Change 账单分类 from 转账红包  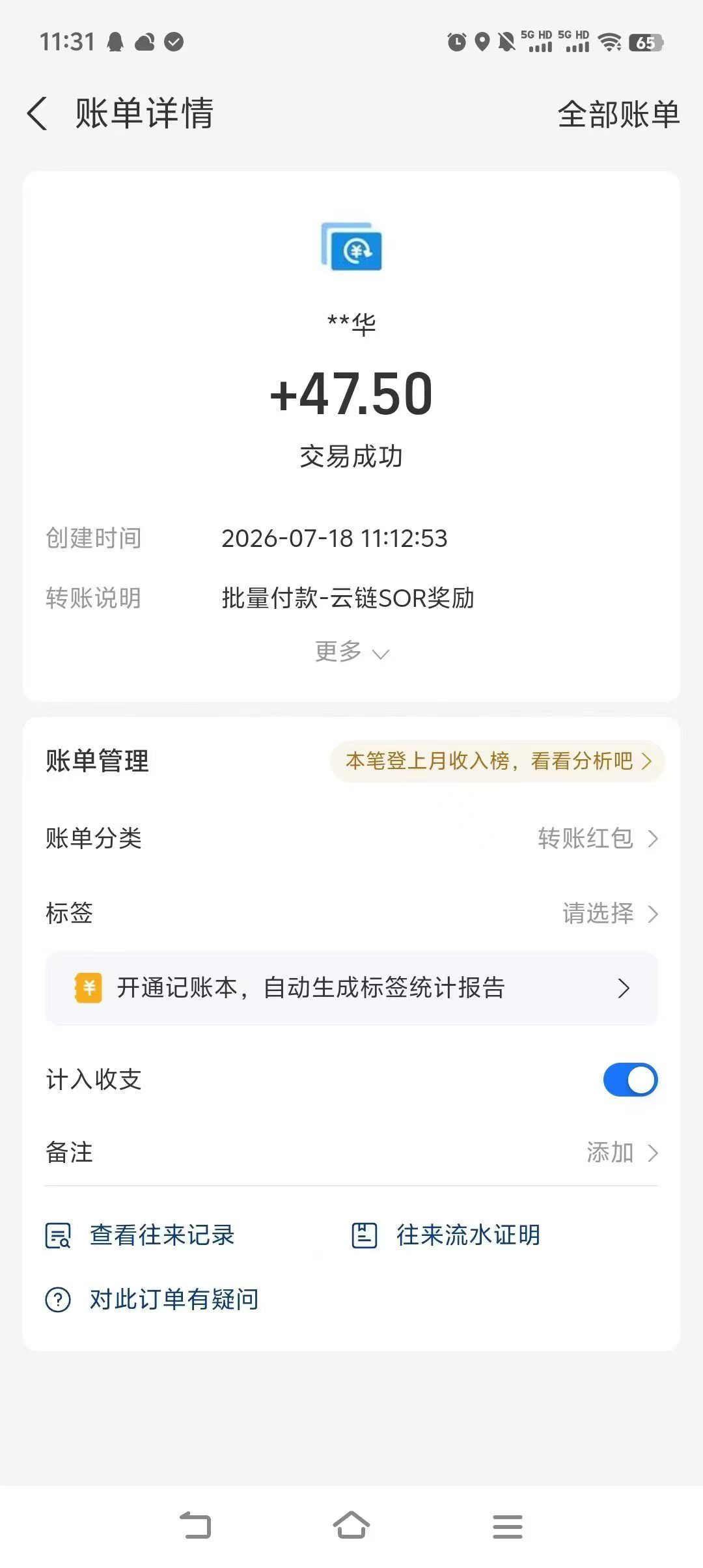[x=351, y=838]
